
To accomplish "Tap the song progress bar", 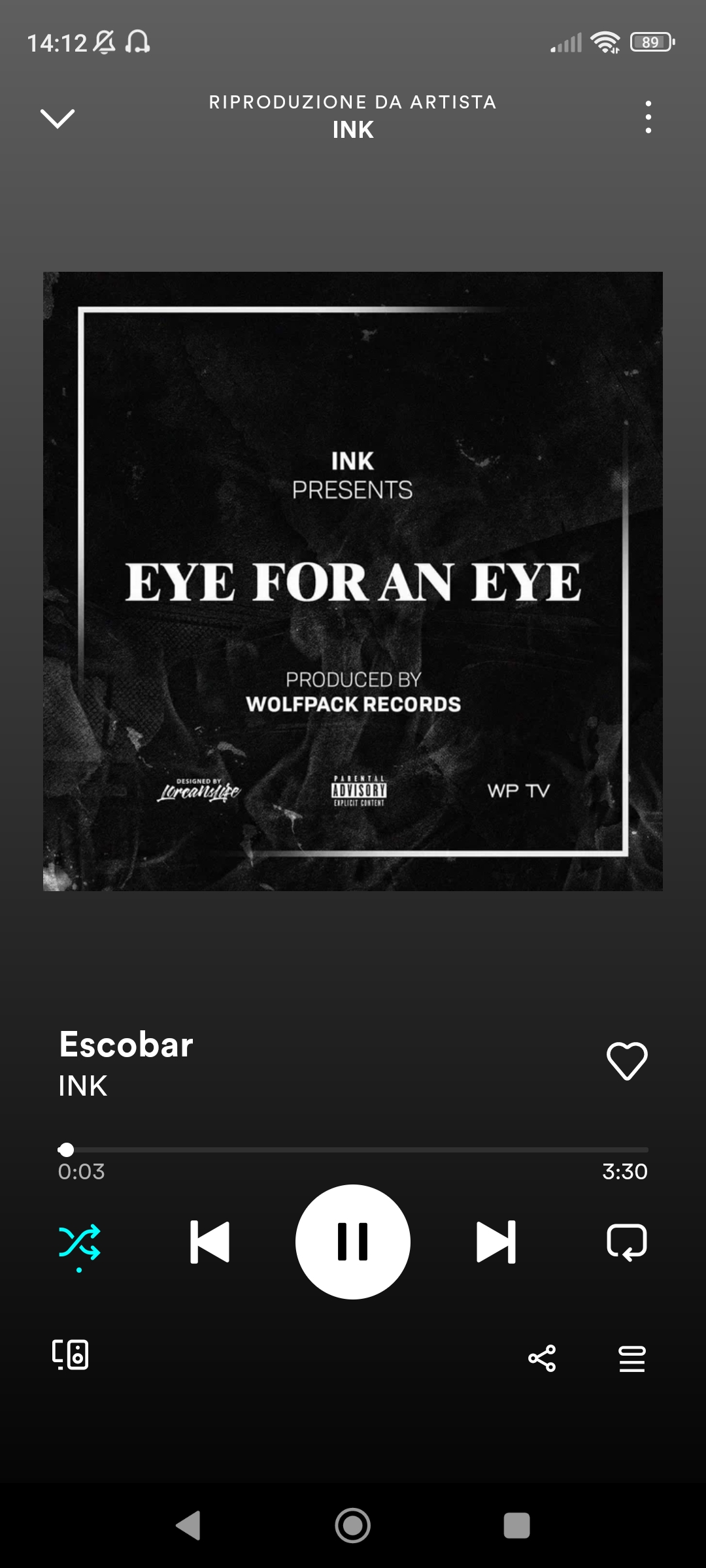I will (353, 1149).
